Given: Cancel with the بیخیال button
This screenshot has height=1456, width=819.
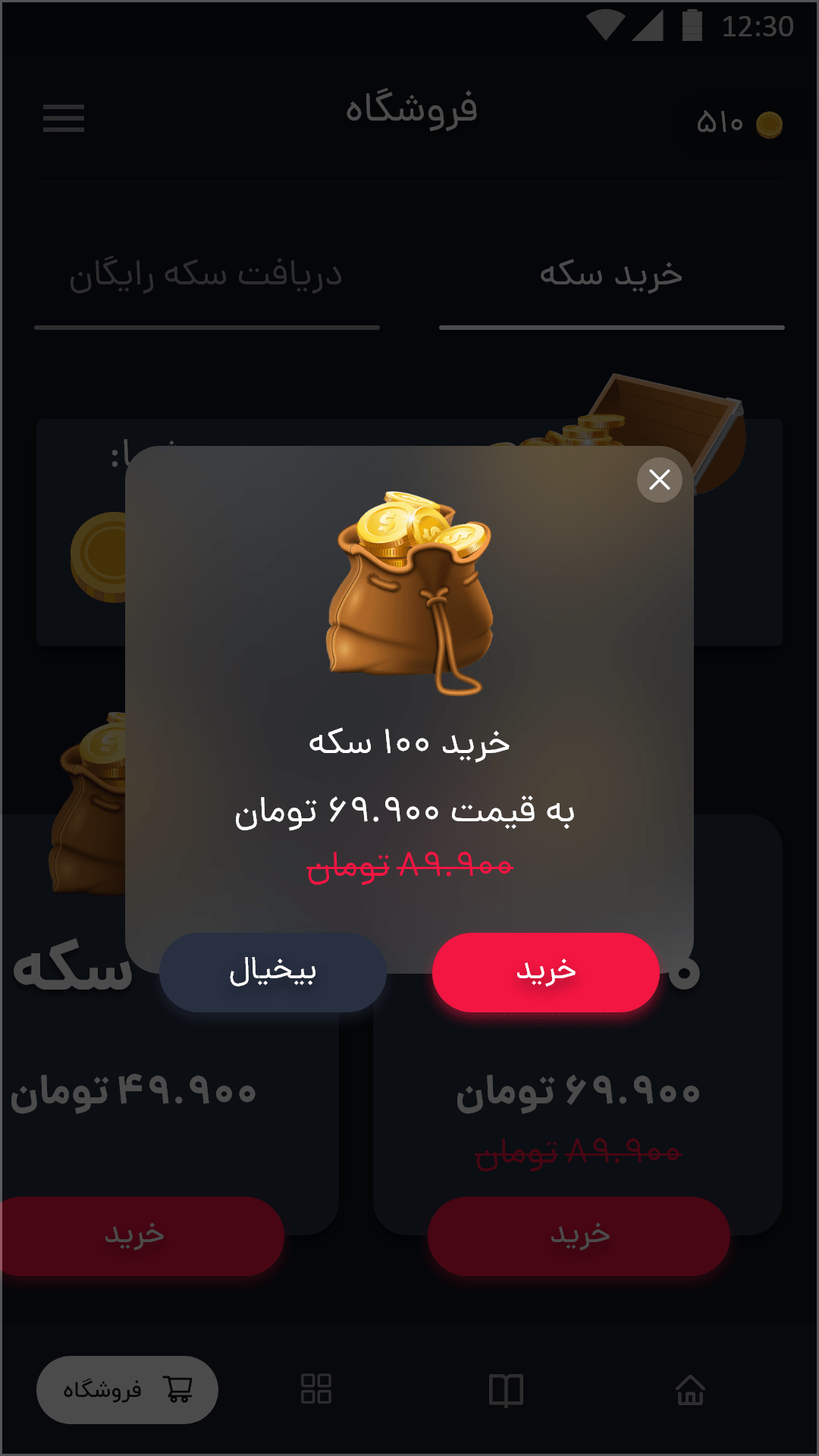Looking at the screenshot, I should 273,972.
